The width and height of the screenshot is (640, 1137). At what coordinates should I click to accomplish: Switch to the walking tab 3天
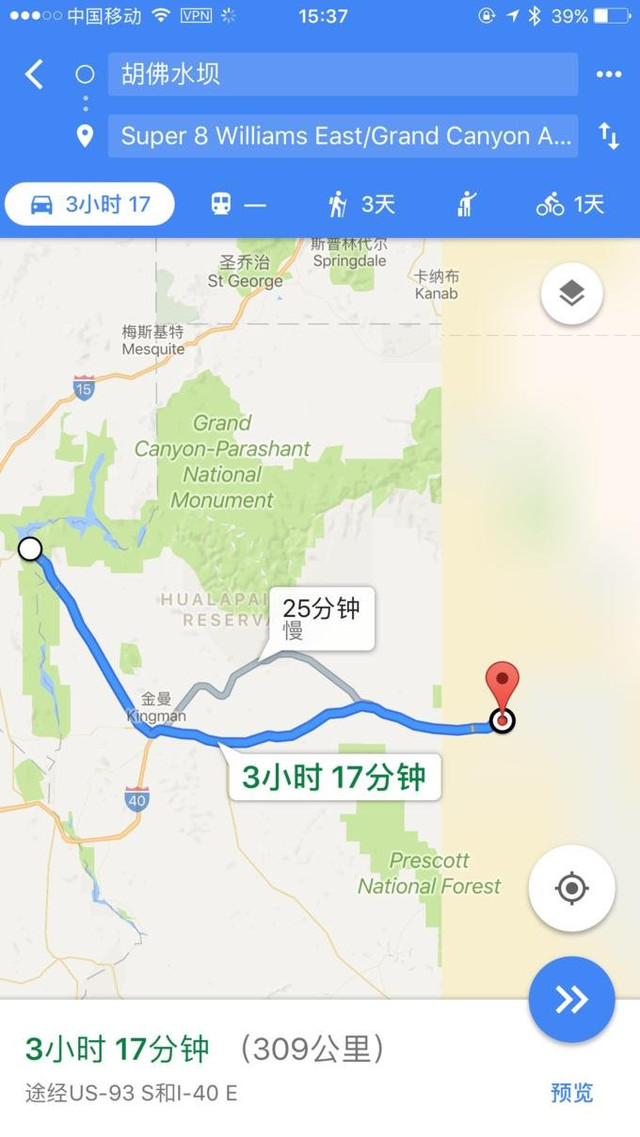pos(361,205)
